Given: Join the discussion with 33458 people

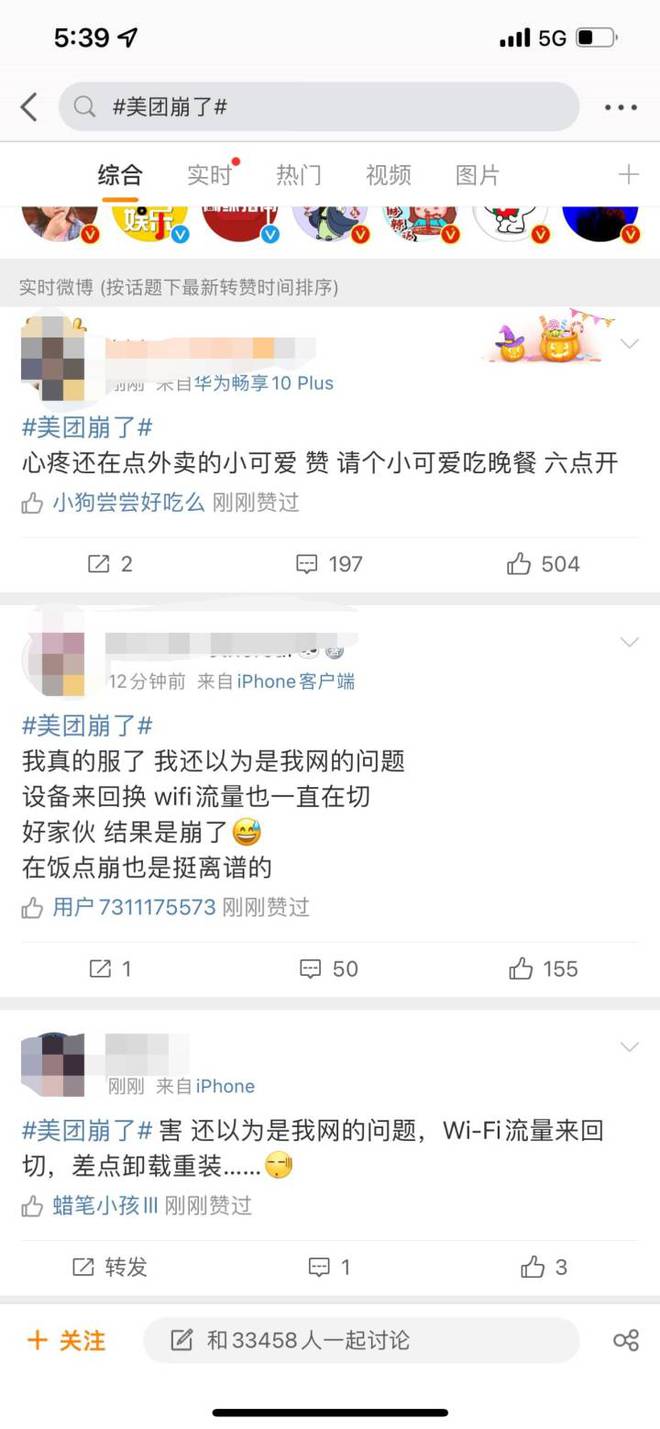Looking at the screenshot, I should (360, 1340).
